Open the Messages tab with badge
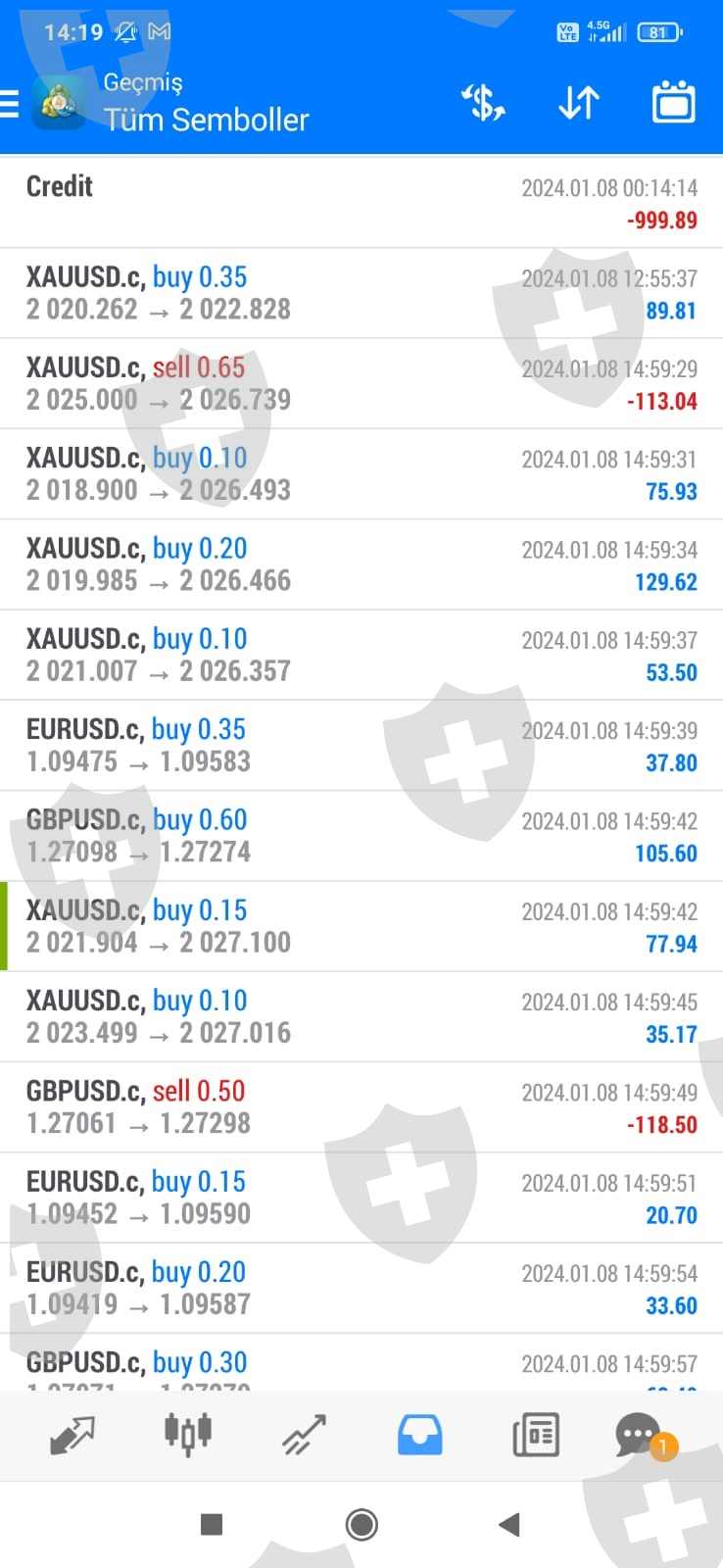 click(x=640, y=1436)
